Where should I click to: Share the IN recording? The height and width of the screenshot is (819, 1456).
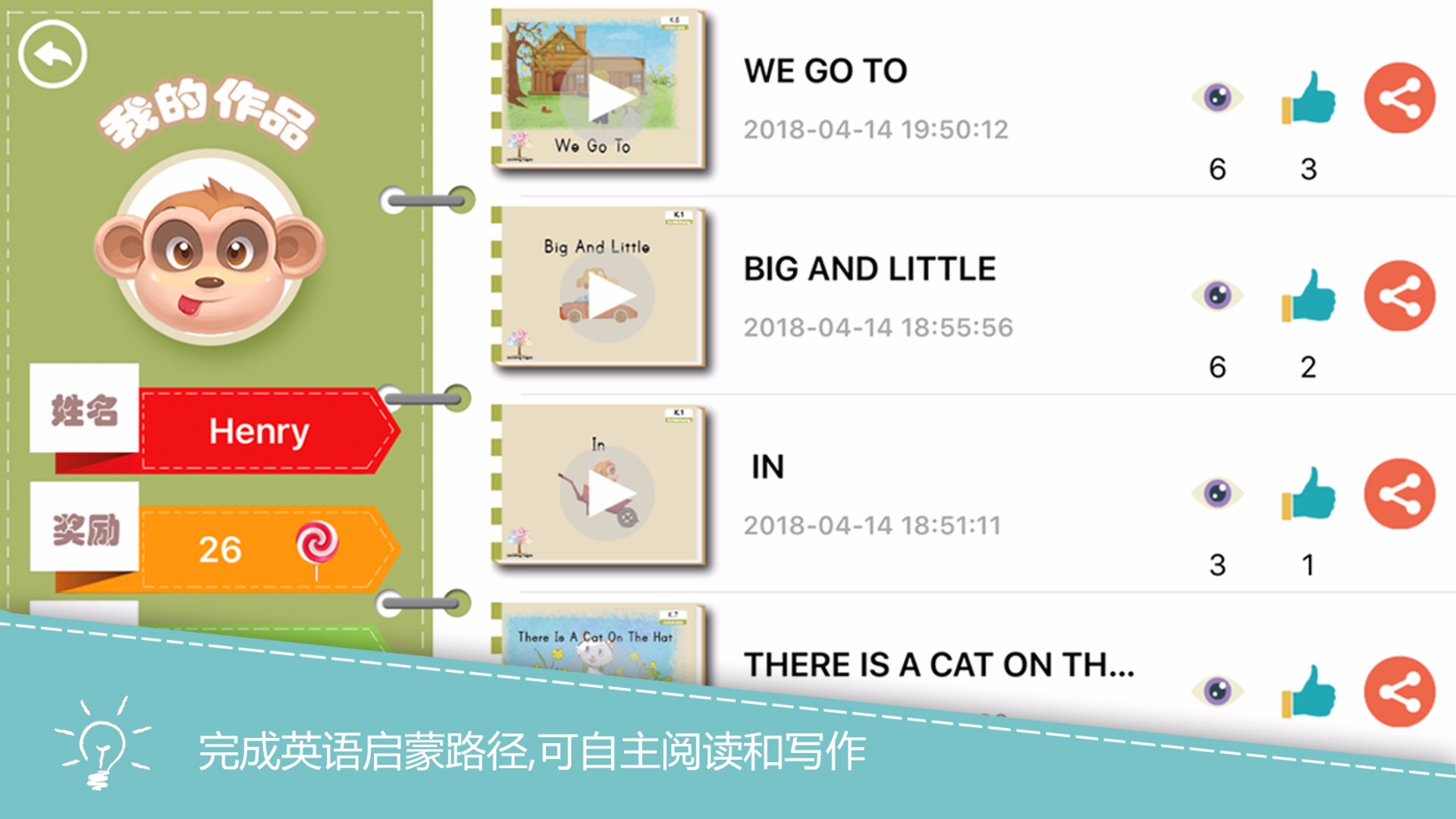point(1399,494)
